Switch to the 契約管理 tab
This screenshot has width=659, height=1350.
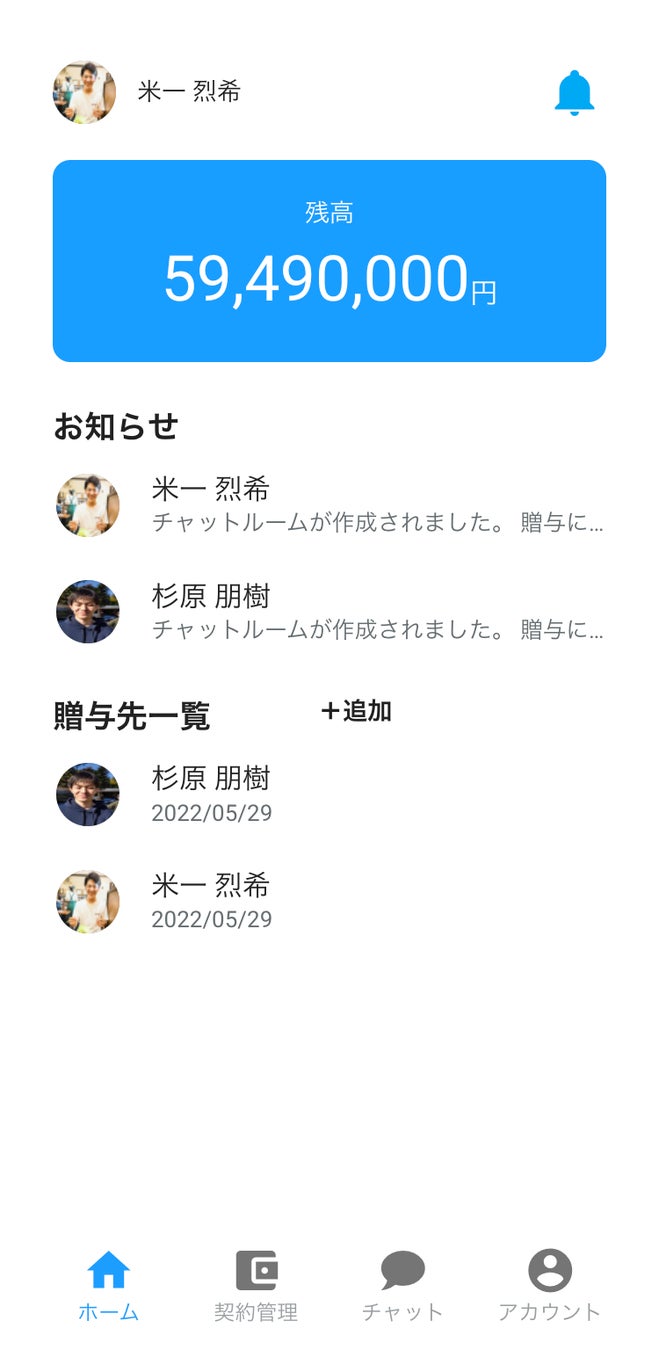coord(256,1286)
